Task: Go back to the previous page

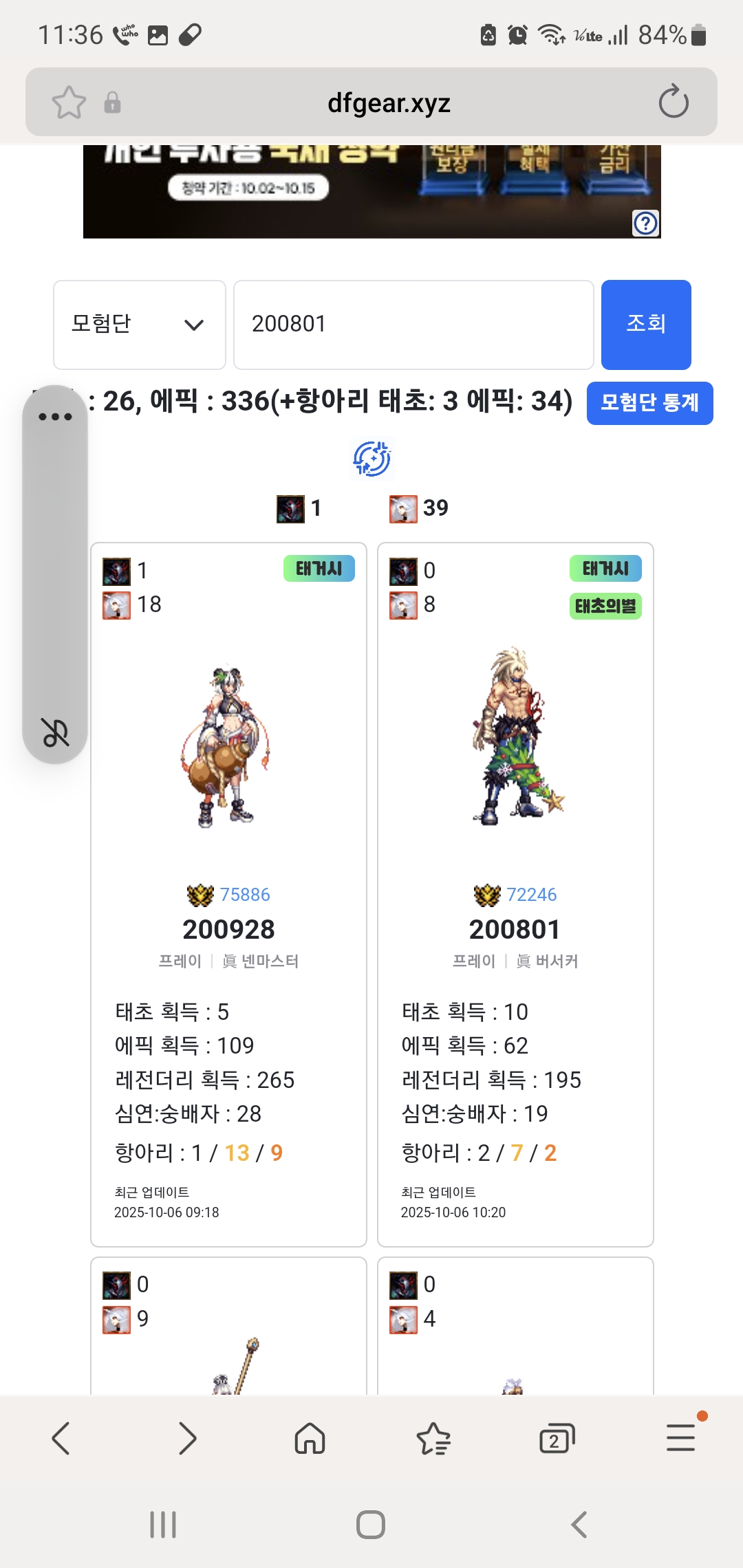Action: point(61,1438)
